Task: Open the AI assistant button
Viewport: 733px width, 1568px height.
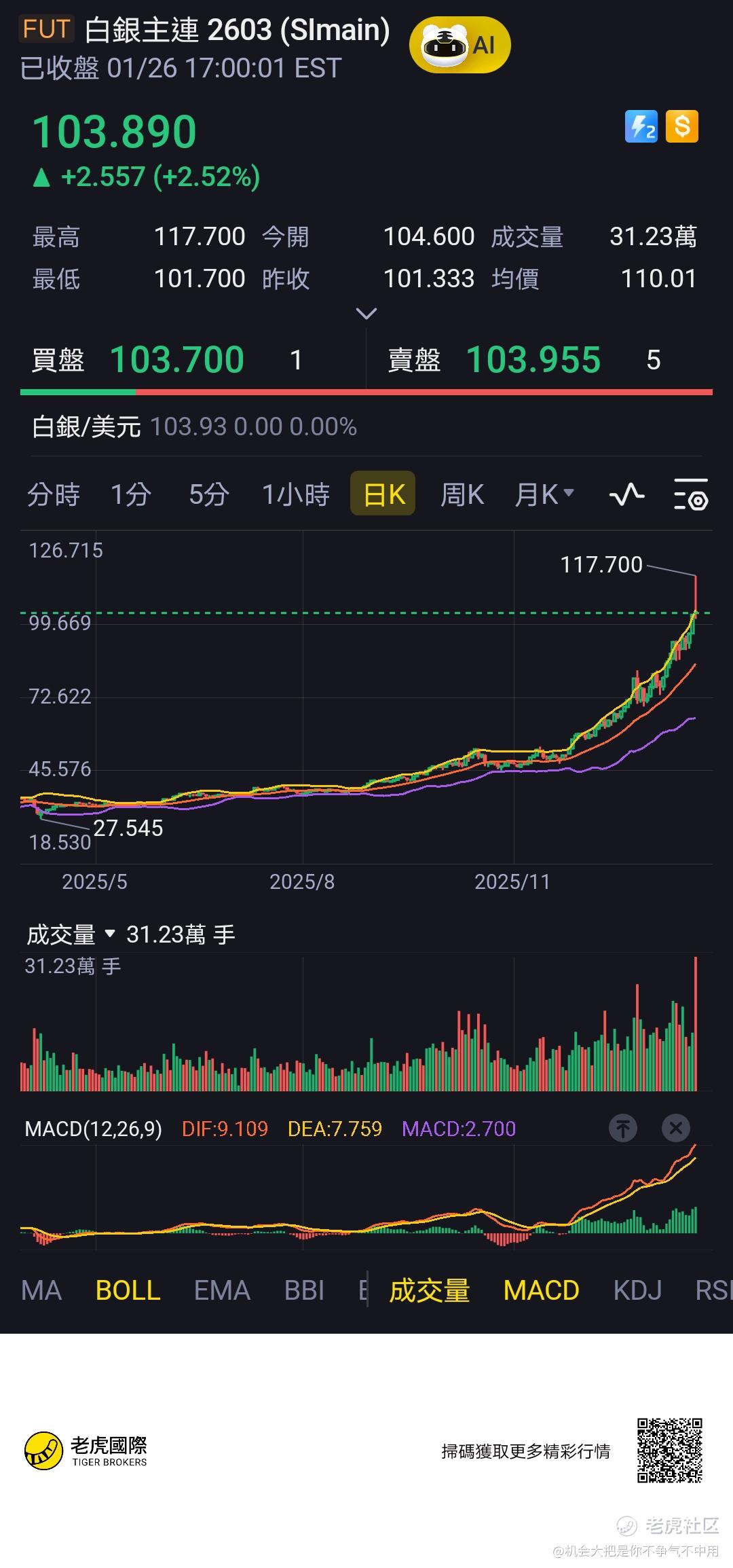Action: tap(459, 45)
